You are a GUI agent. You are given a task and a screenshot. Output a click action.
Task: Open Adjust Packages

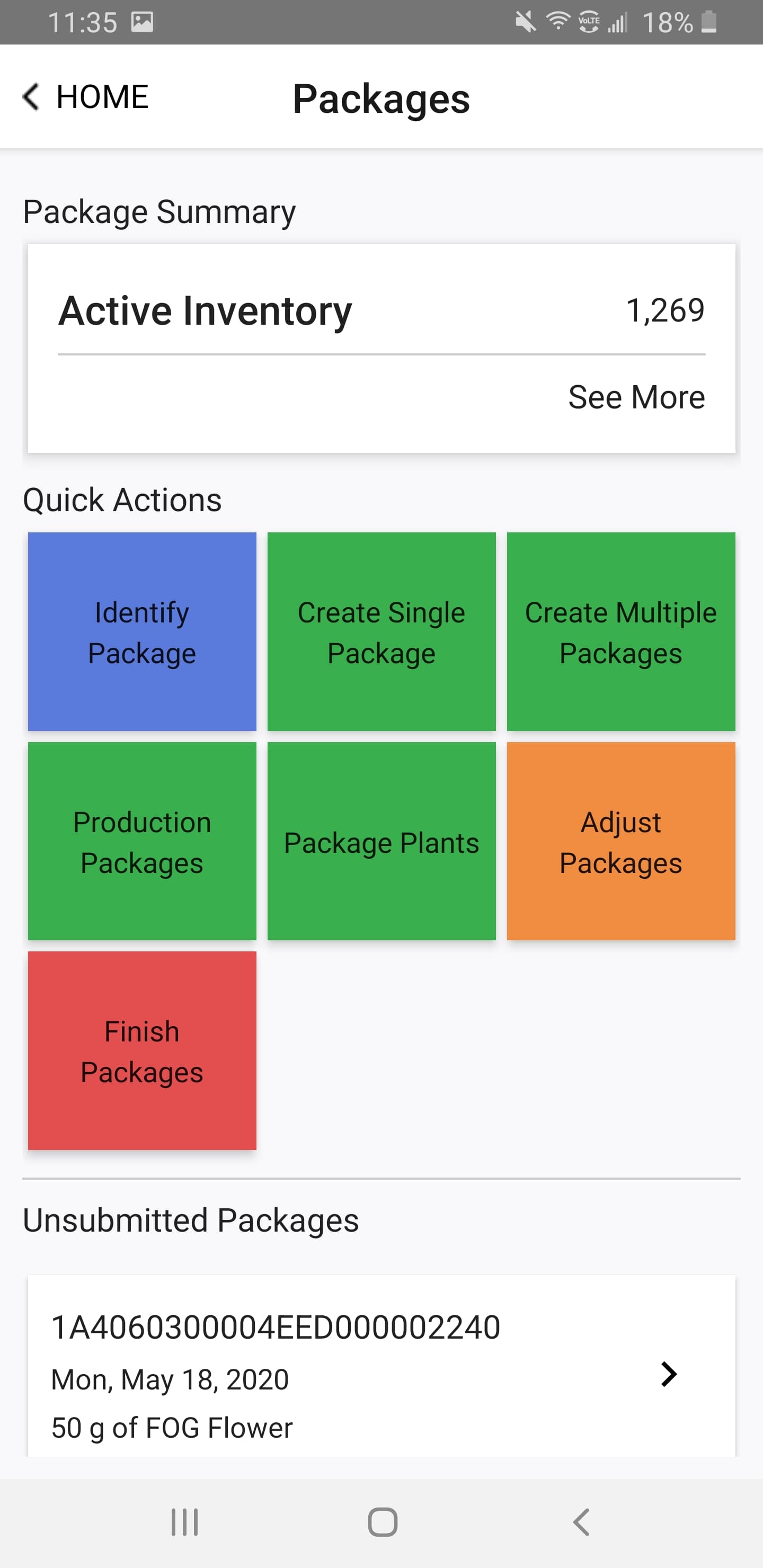tap(620, 841)
